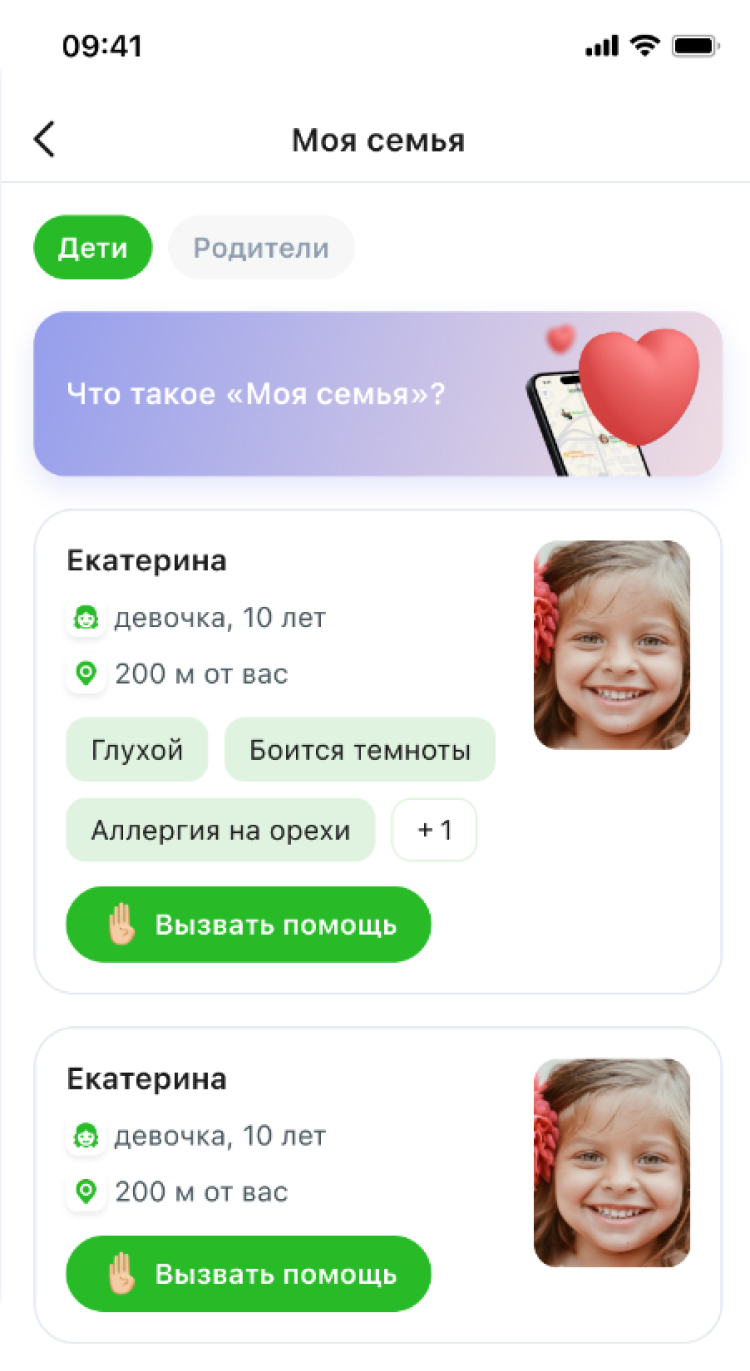This screenshot has height=1371, width=750.
Task: Switch to the Родители tab
Action: pos(261,247)
